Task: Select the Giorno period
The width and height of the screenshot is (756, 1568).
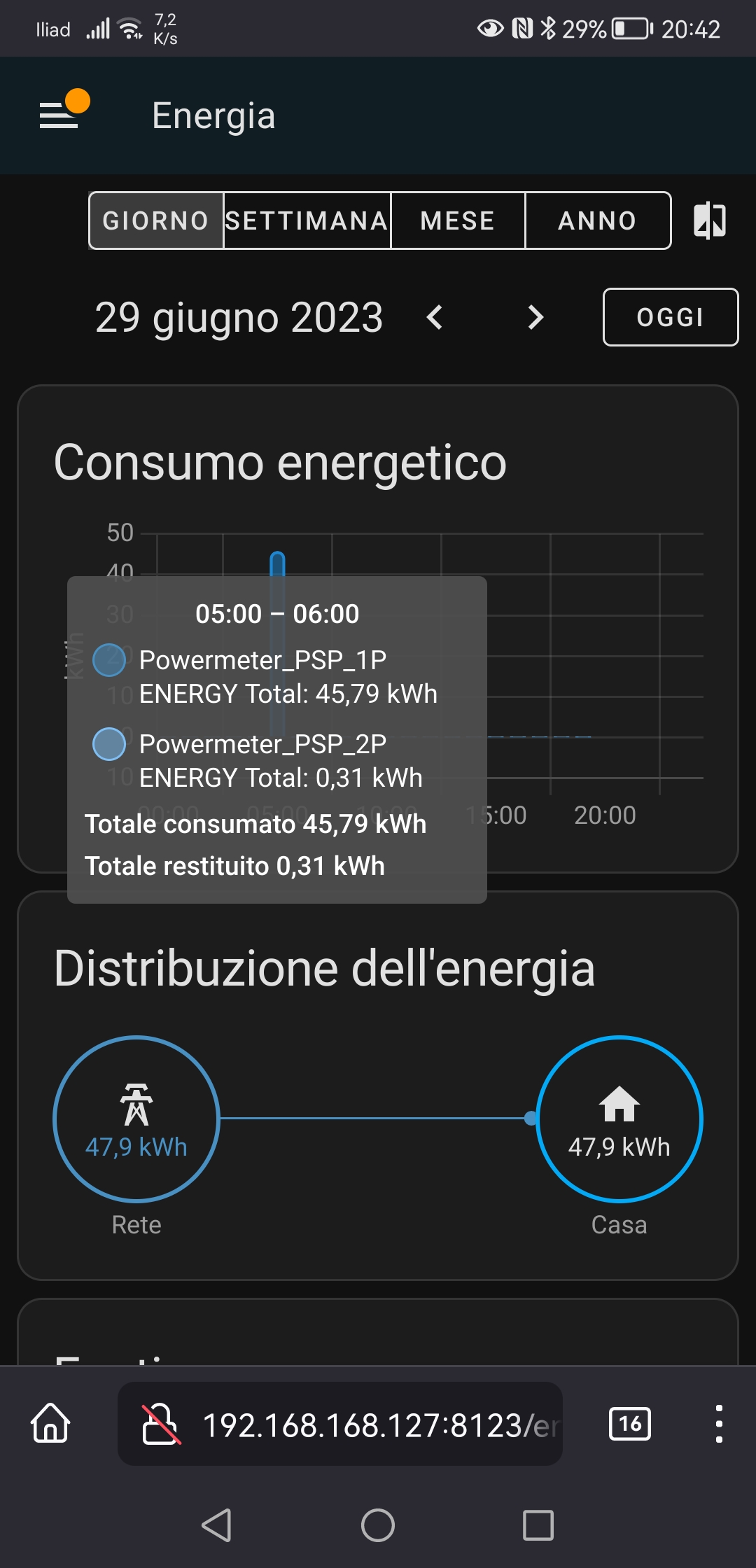Action: coord(155,220)
